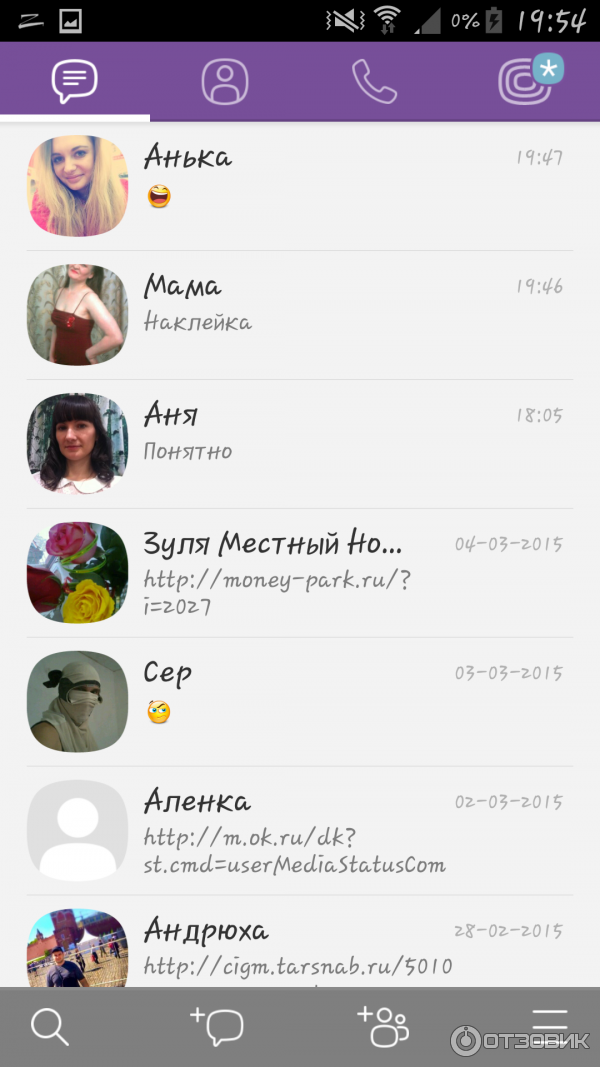
Task: Switch to the chats tab
Action: click(75, 81)
